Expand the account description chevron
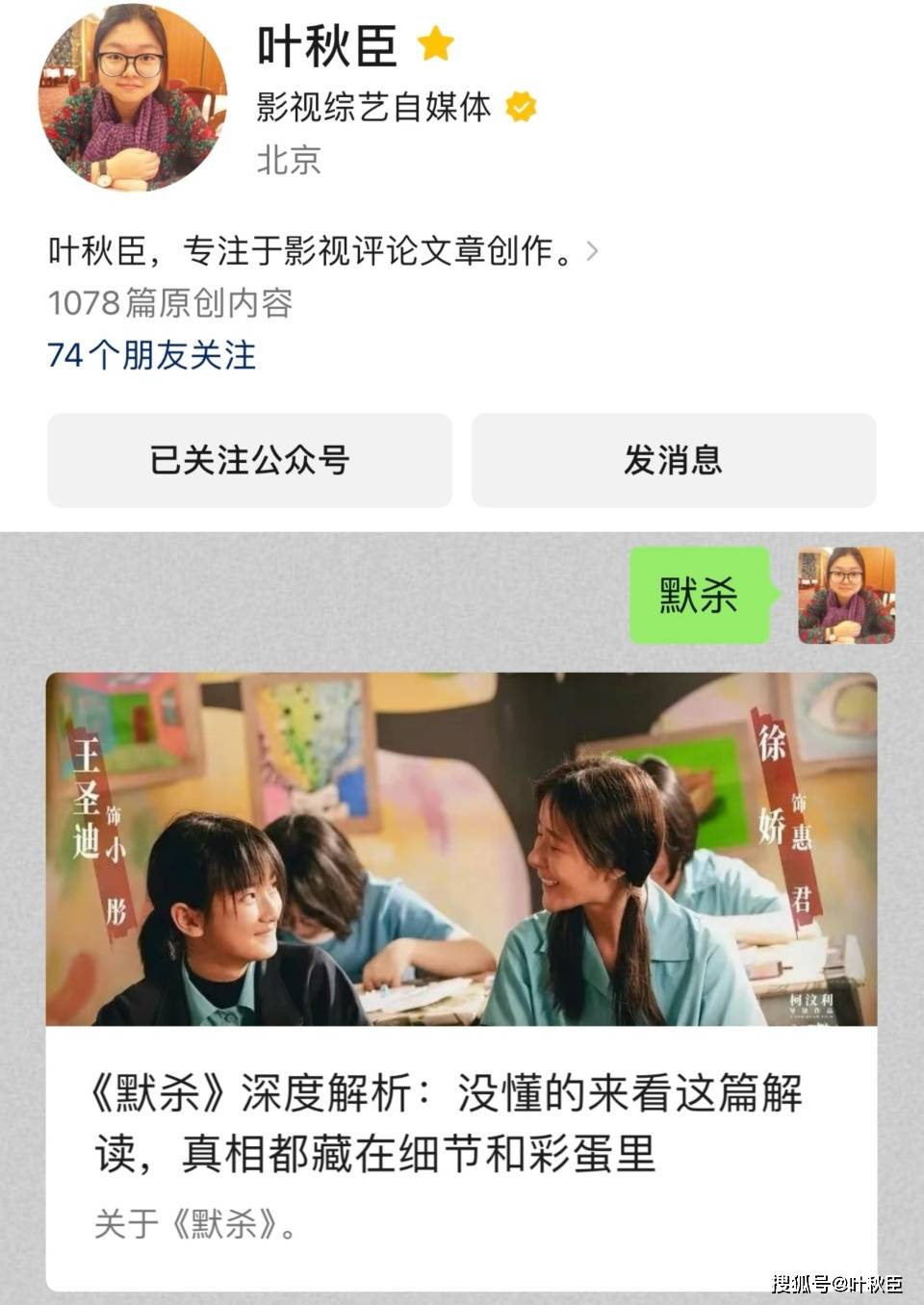924x1305 pixels. tap(592, 251)
